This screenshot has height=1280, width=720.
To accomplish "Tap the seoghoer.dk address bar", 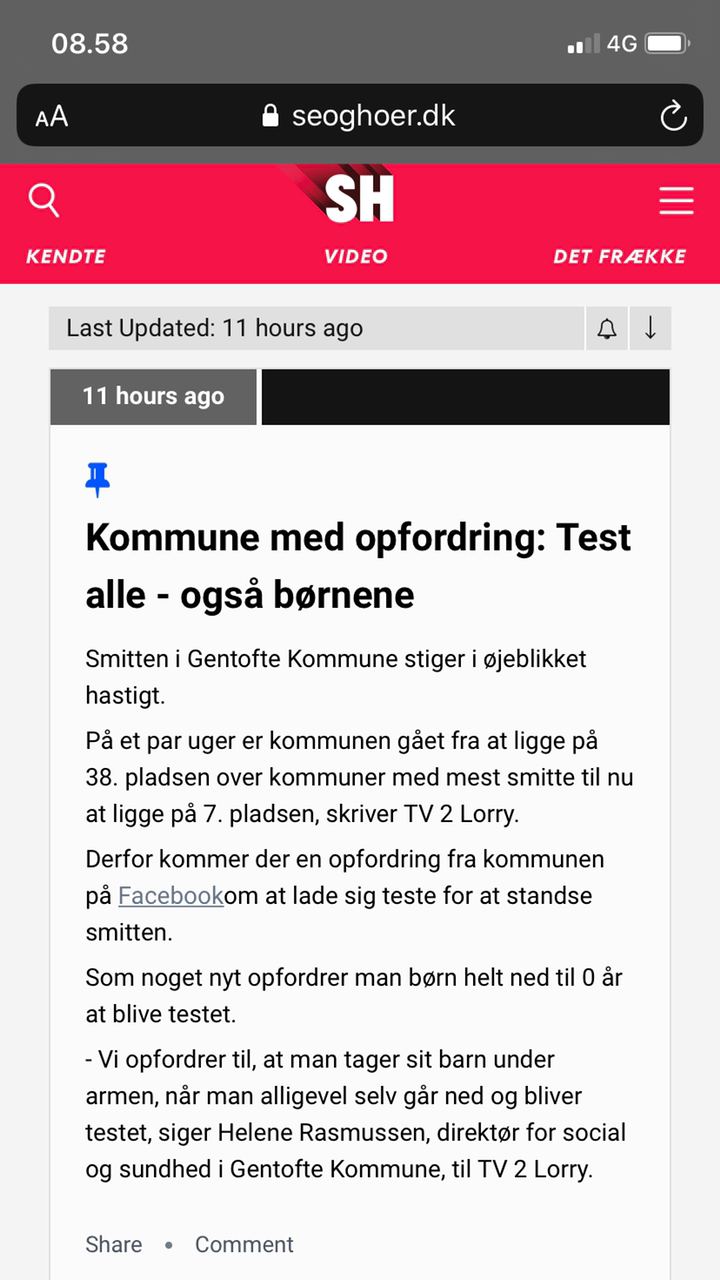I will [x=360, y=115].
